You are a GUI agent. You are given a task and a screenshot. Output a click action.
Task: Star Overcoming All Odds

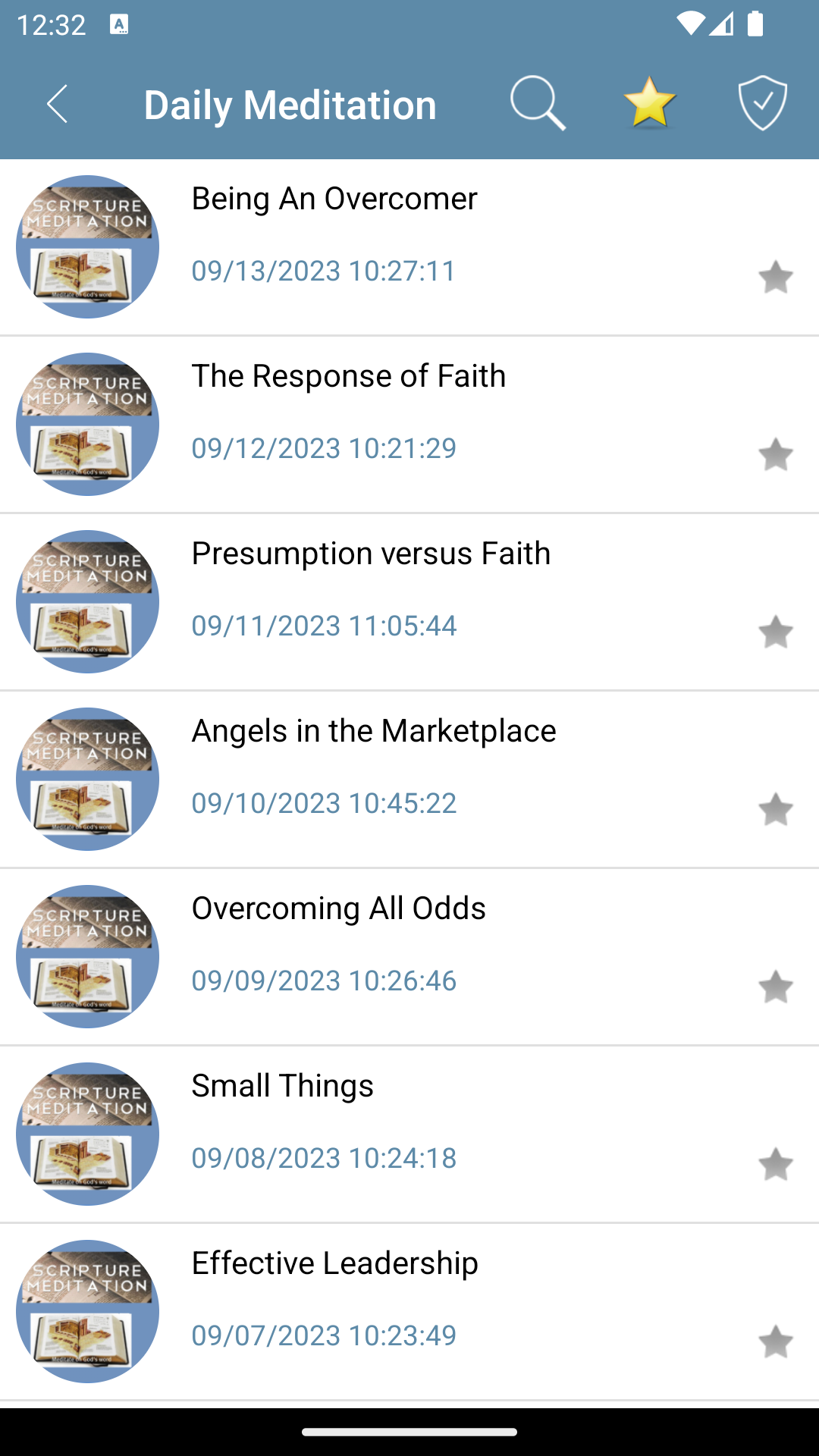(775, 987)
